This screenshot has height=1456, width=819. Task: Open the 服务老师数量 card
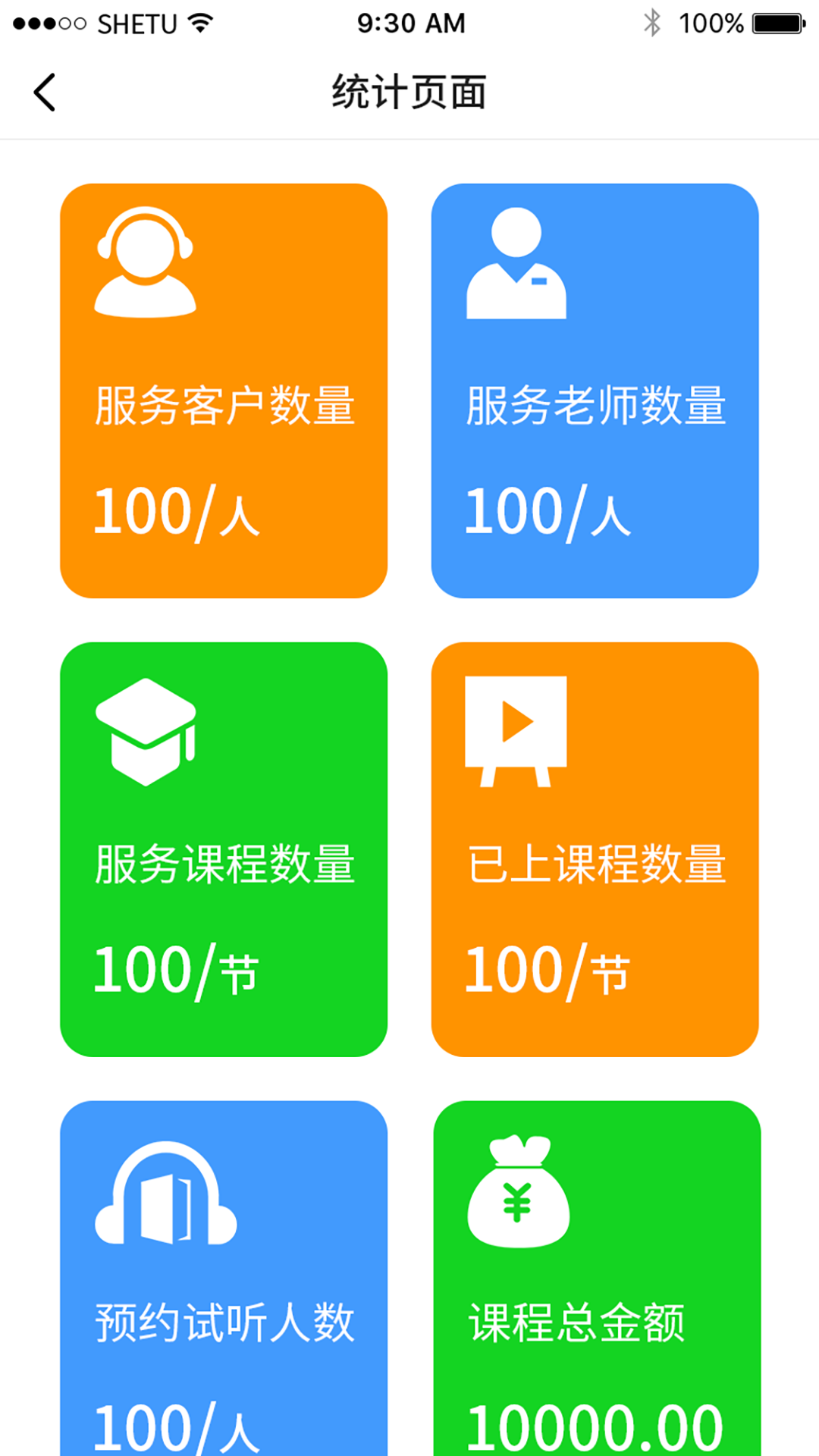click(x=596, y=391)
